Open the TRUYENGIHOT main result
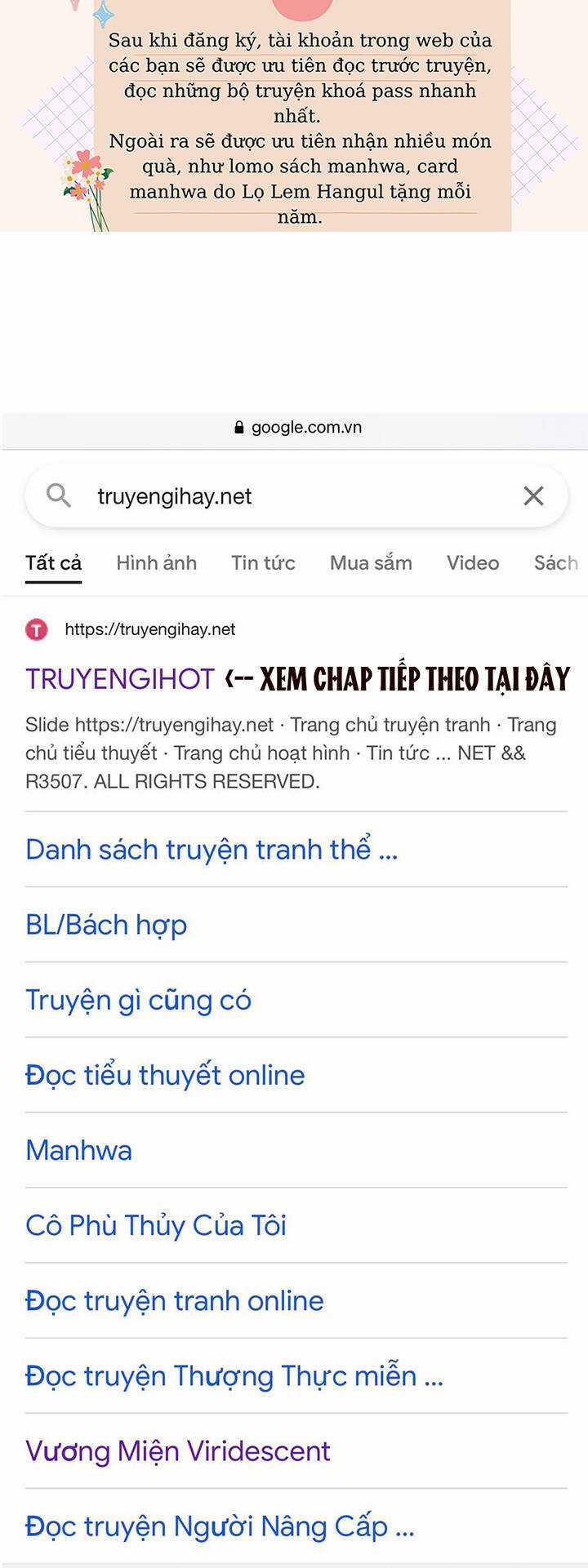The height and width of the screenshot is (1568, 588). coord(119,678)
